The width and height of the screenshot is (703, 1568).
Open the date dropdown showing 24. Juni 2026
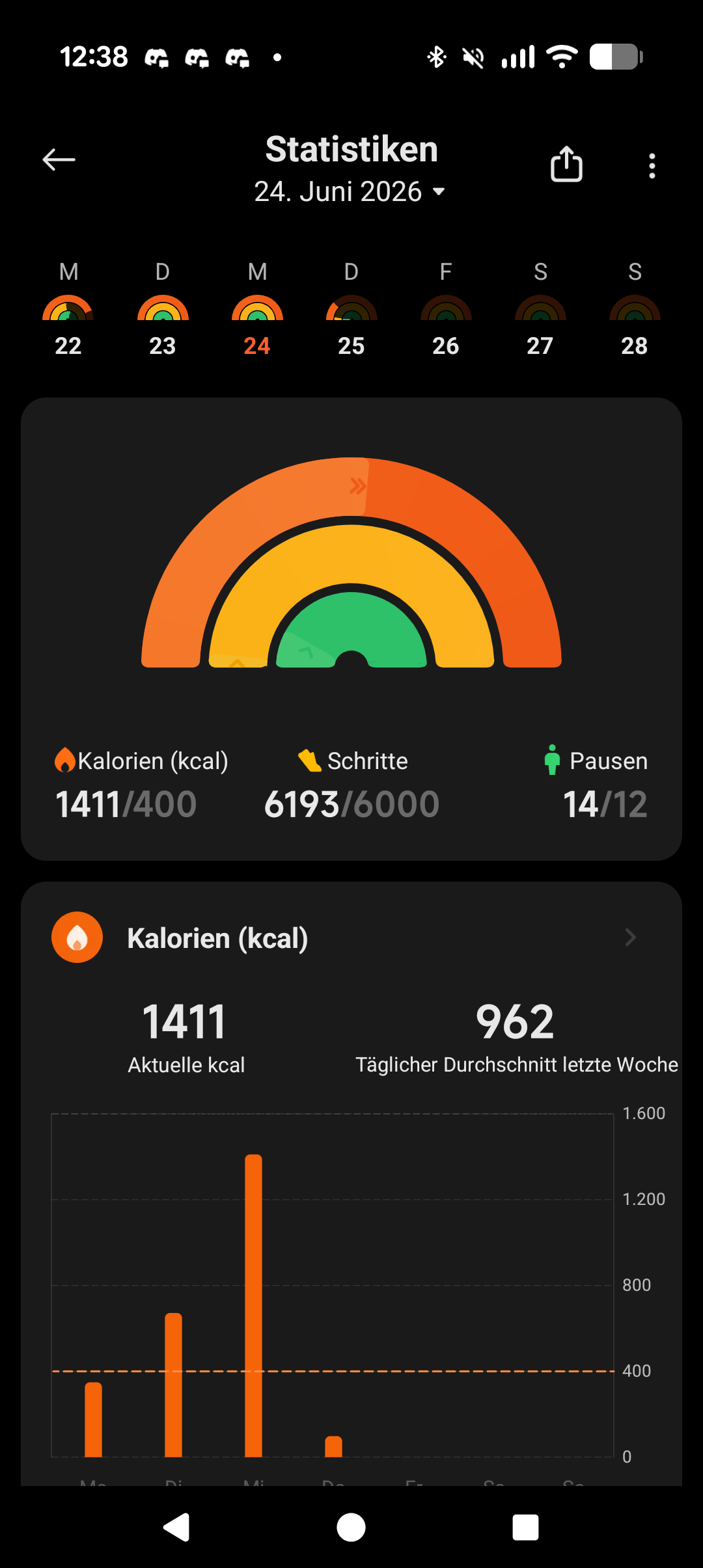click(350, 191)
